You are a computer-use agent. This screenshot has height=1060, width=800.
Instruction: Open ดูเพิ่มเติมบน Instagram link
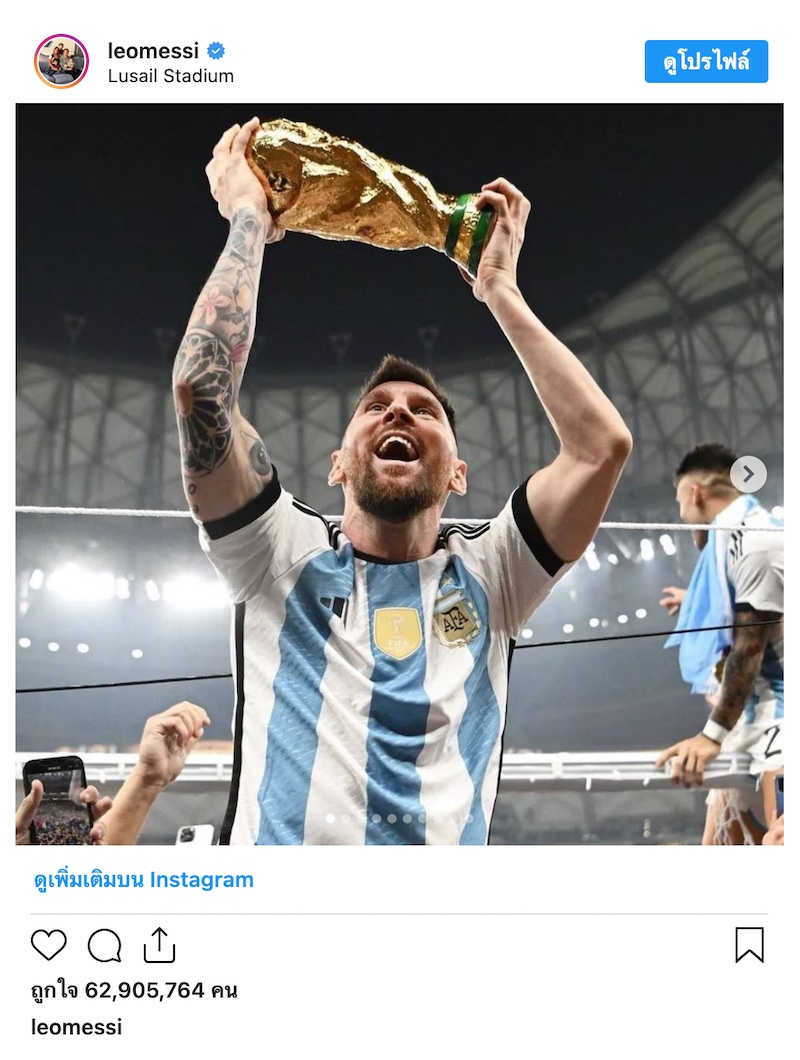(x=144, y=880)
